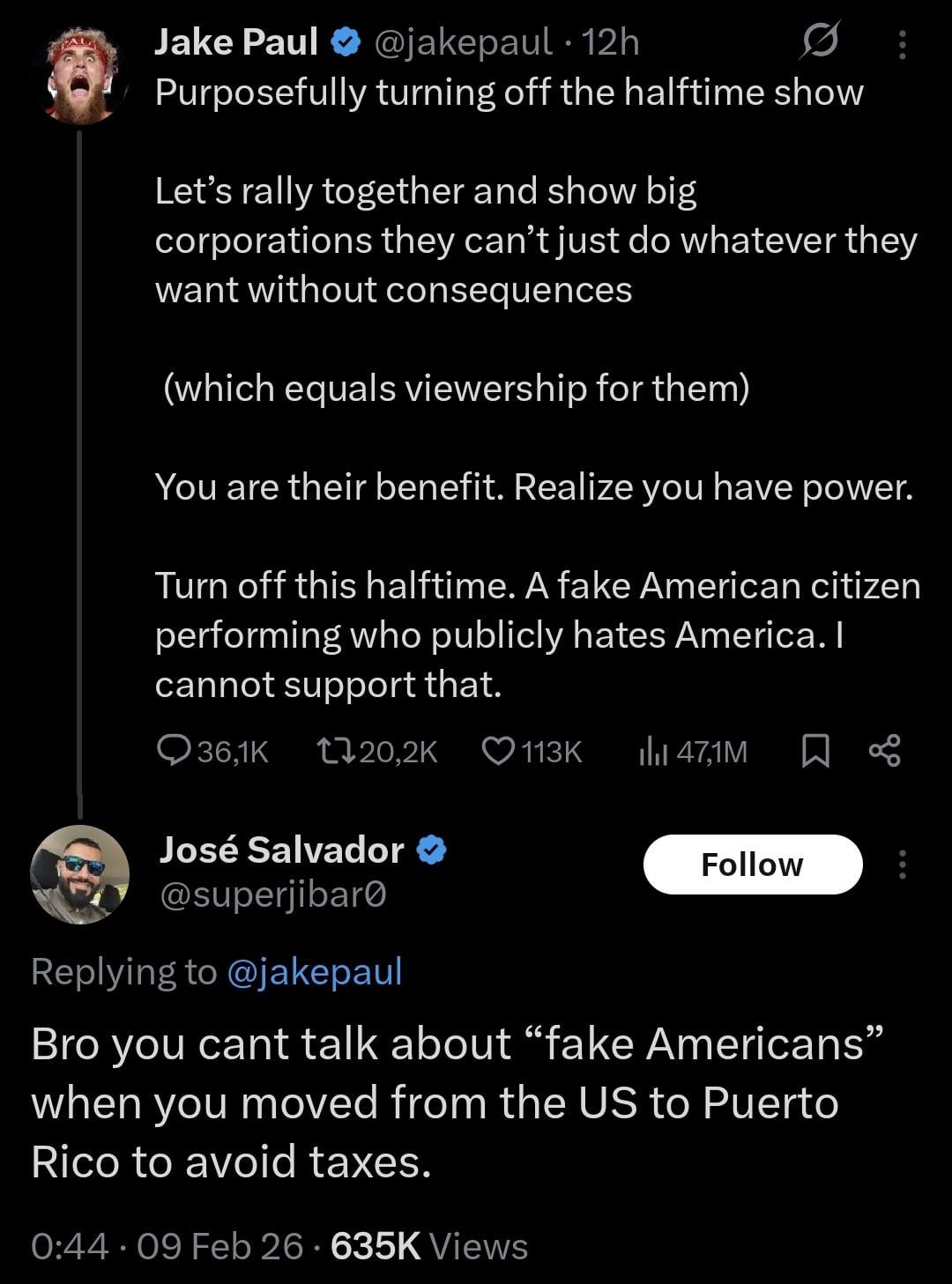Open José Salvador's profile picture
Image resolution: width=952 pixels, height=1284 pixels.
pyautogui.click(x=81, y=874)
